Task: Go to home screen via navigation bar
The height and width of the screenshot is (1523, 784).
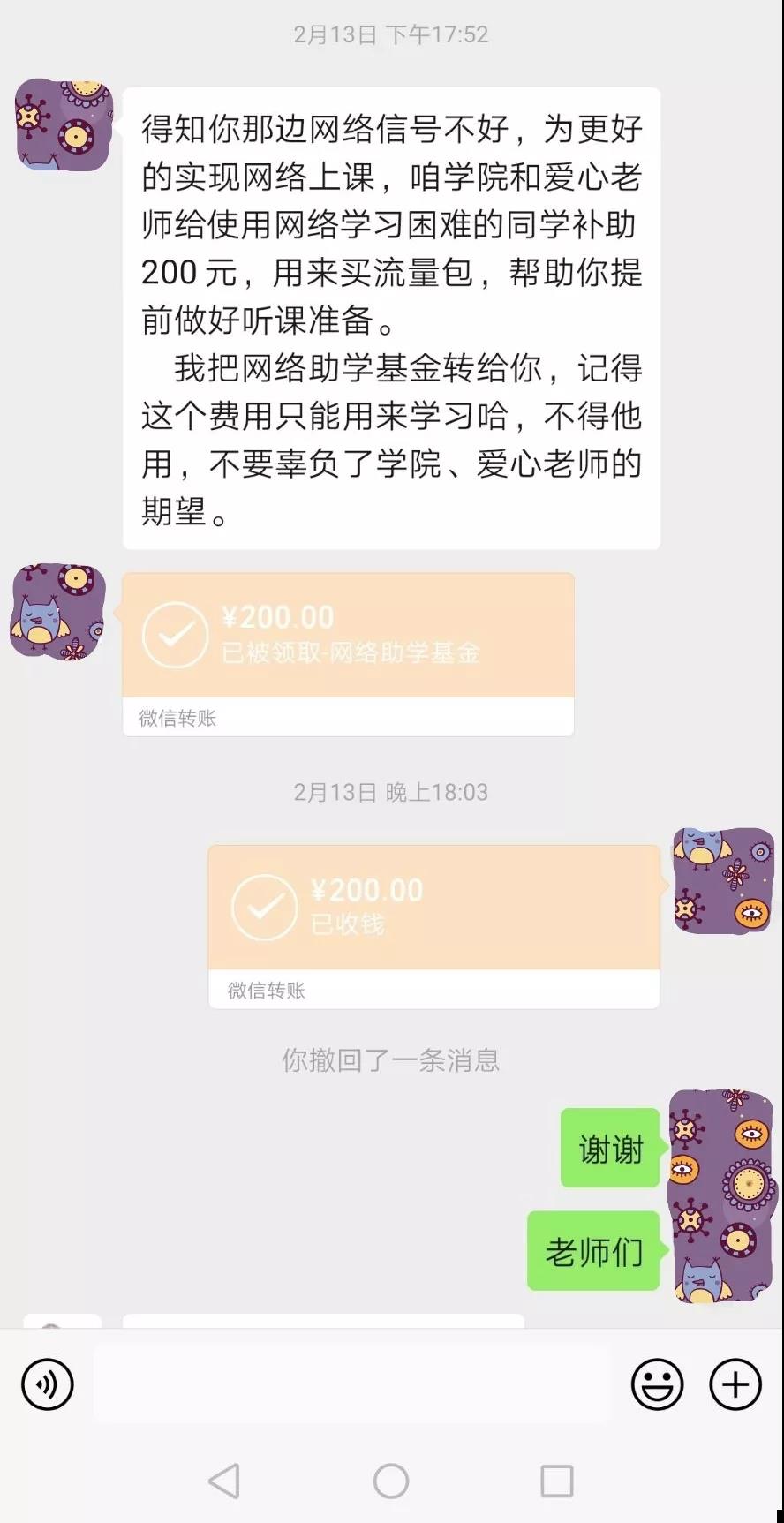Action: pos(391,1481)
